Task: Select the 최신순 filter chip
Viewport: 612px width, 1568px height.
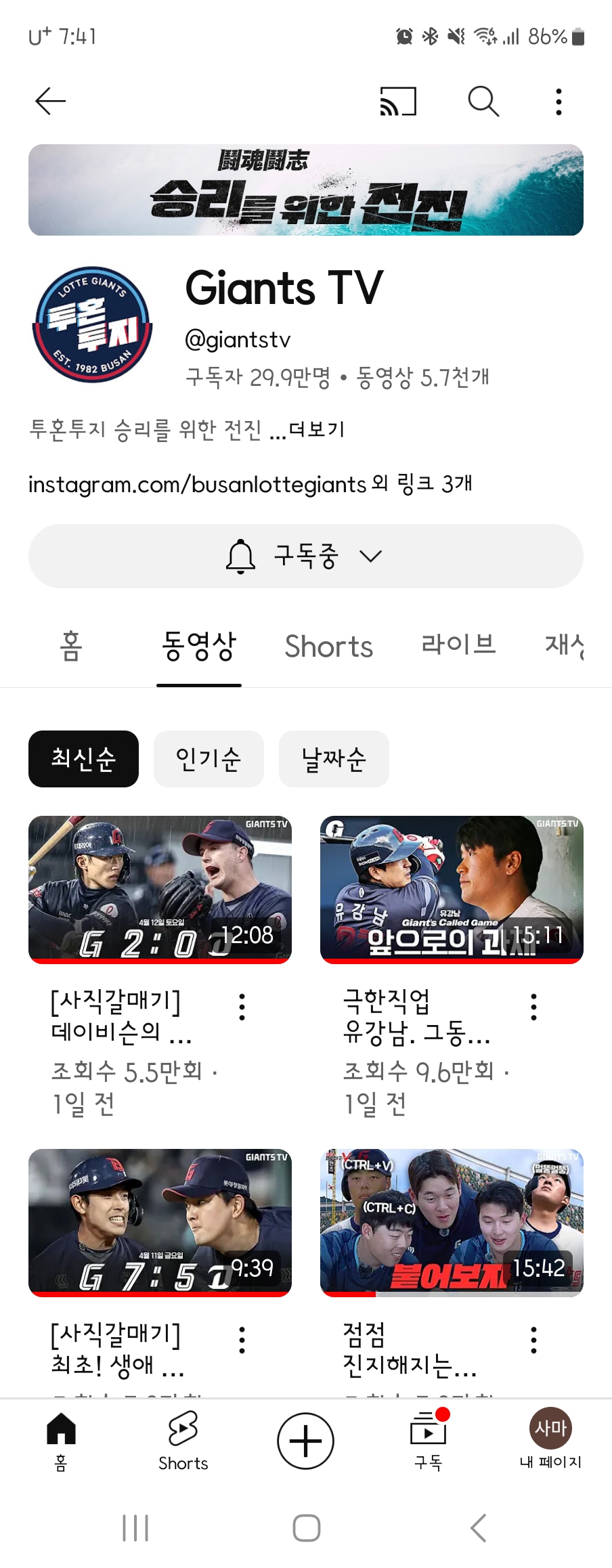Action: point(83,758)
